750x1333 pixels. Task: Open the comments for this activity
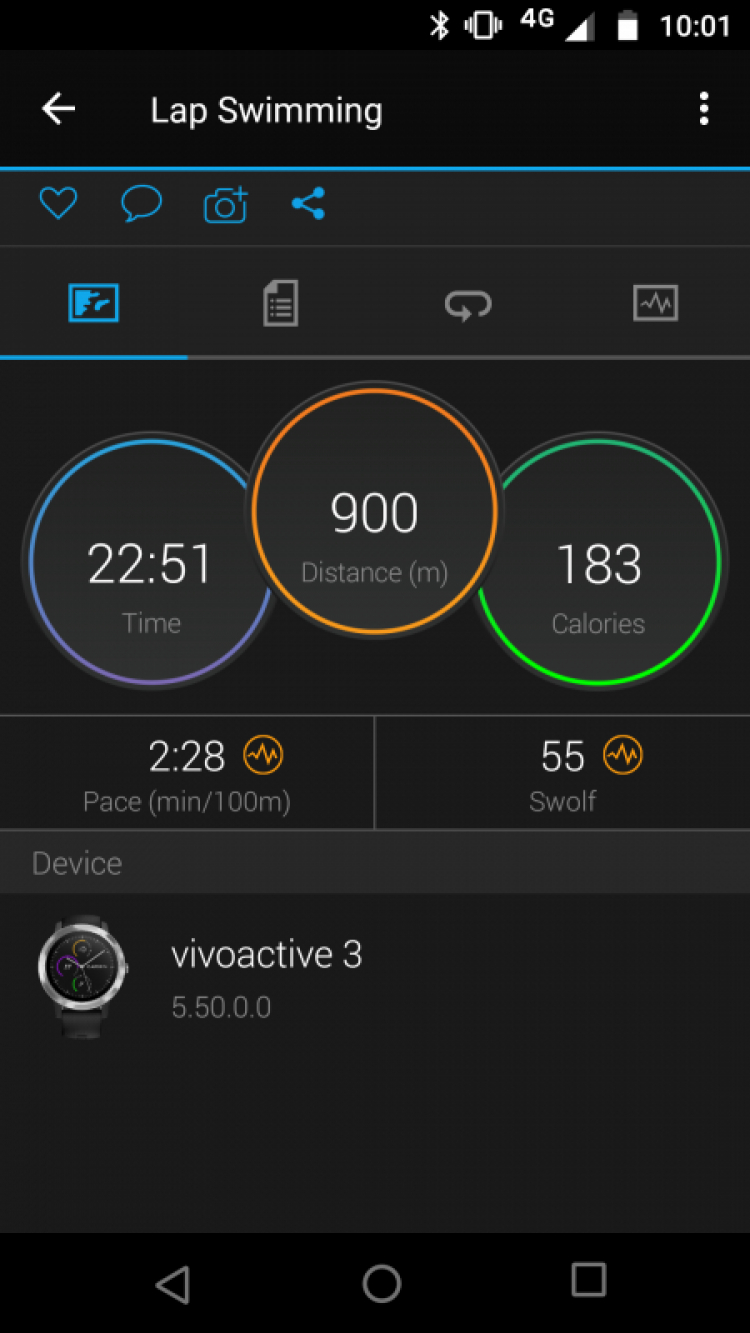pyautogui.click(x=141, y=204)
